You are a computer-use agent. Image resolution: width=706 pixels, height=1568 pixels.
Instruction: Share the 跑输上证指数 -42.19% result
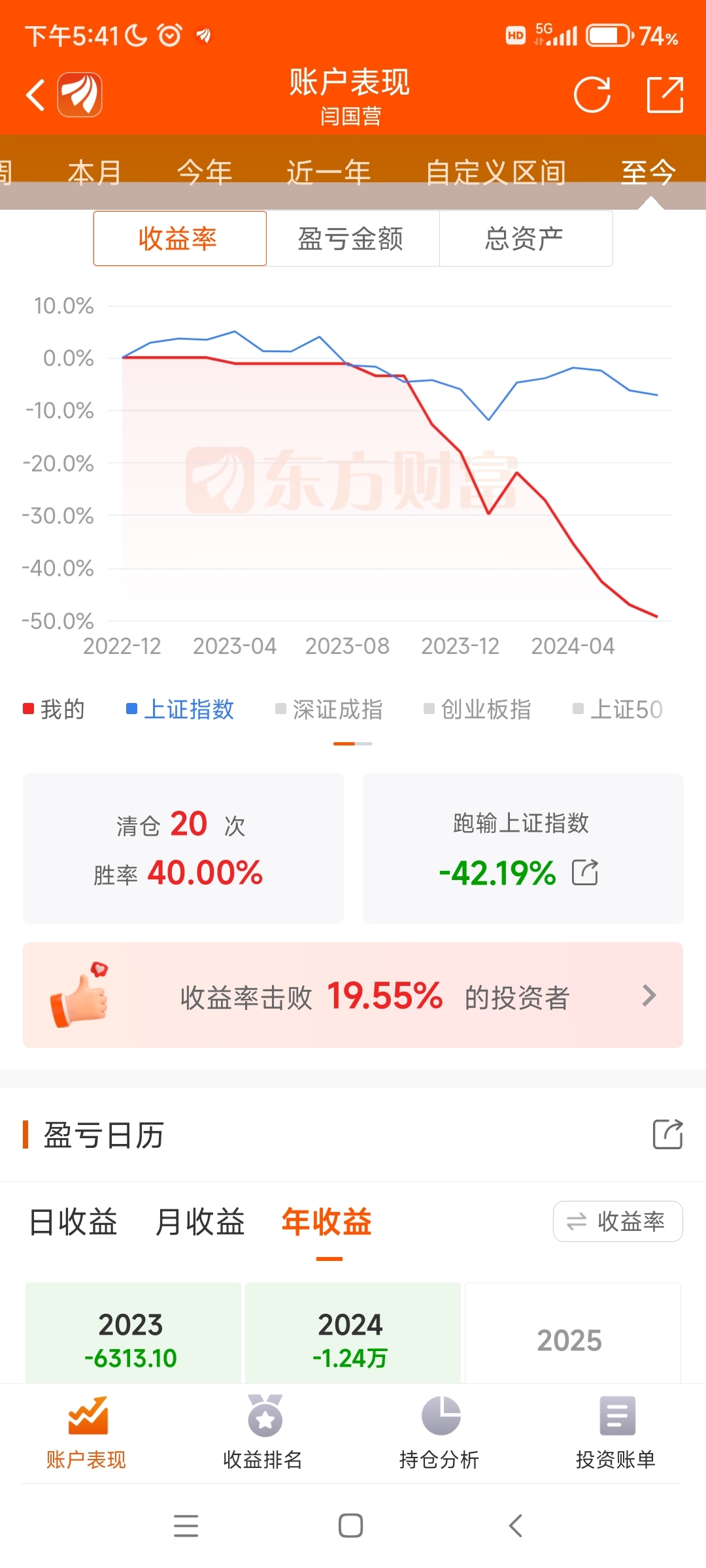pos(584,872)
